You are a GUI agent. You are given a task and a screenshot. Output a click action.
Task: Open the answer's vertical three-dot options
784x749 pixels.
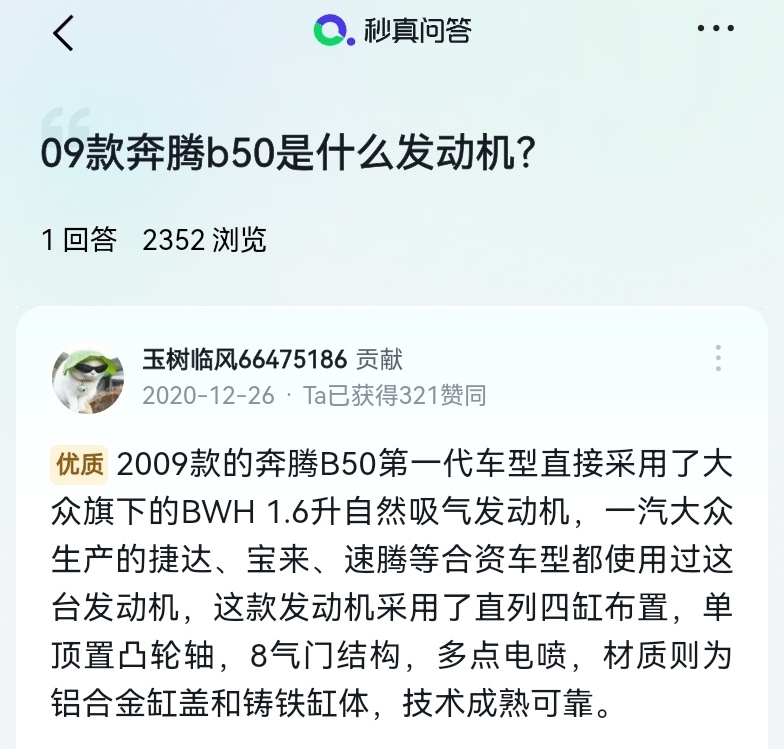[x=718, y=358]
